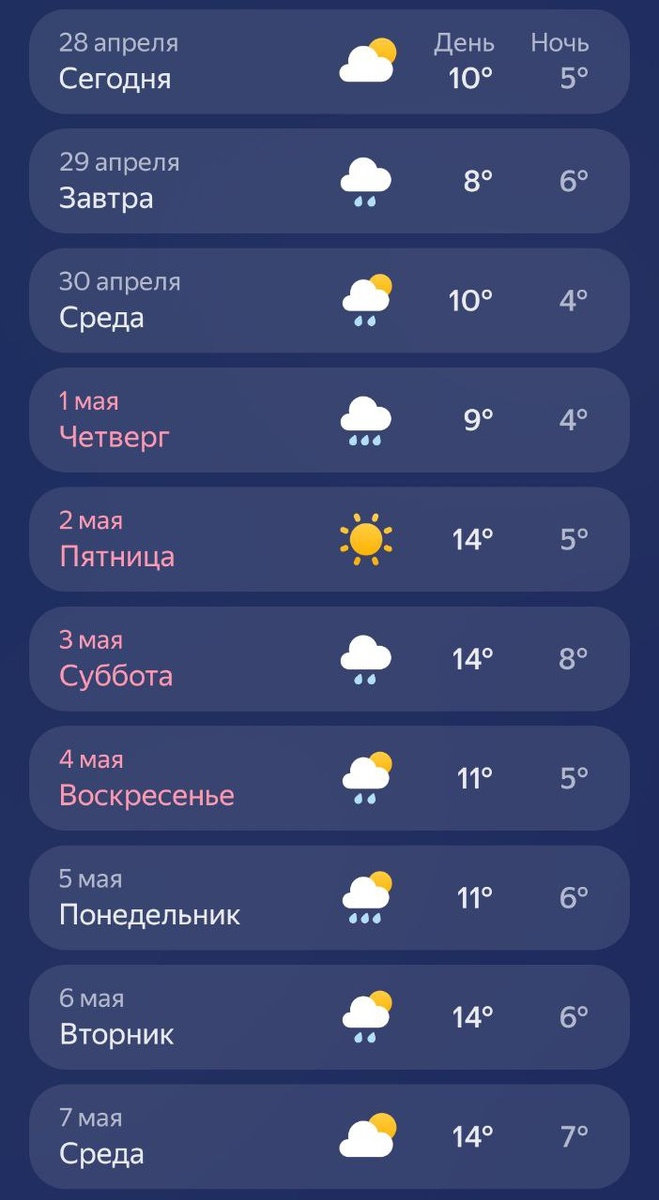Open tomorrow's forecast for 29 апреля
Image resolution: width=659 pixels, height=1200 pixels.
tap(329, 181)
